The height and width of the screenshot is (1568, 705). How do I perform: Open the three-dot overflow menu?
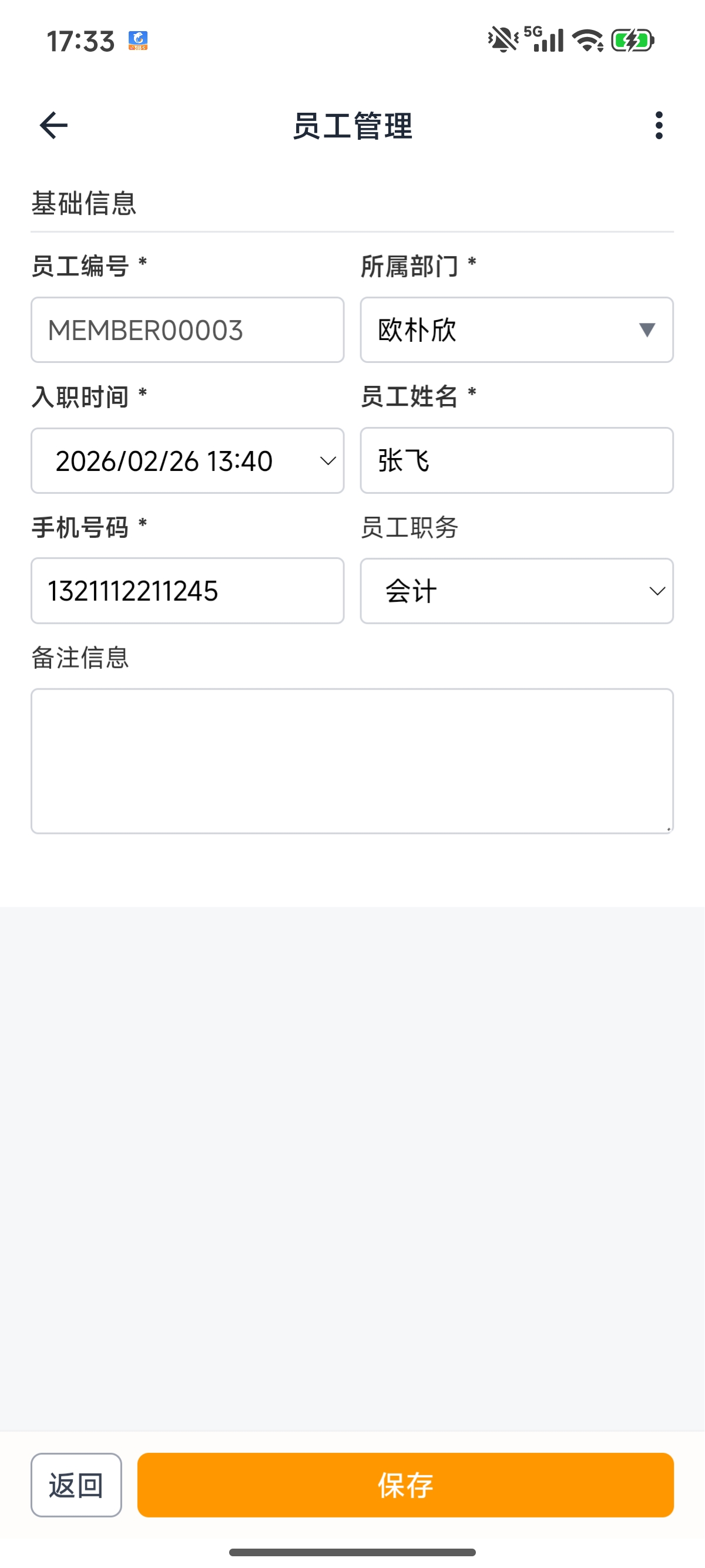[x=659, y=126]
